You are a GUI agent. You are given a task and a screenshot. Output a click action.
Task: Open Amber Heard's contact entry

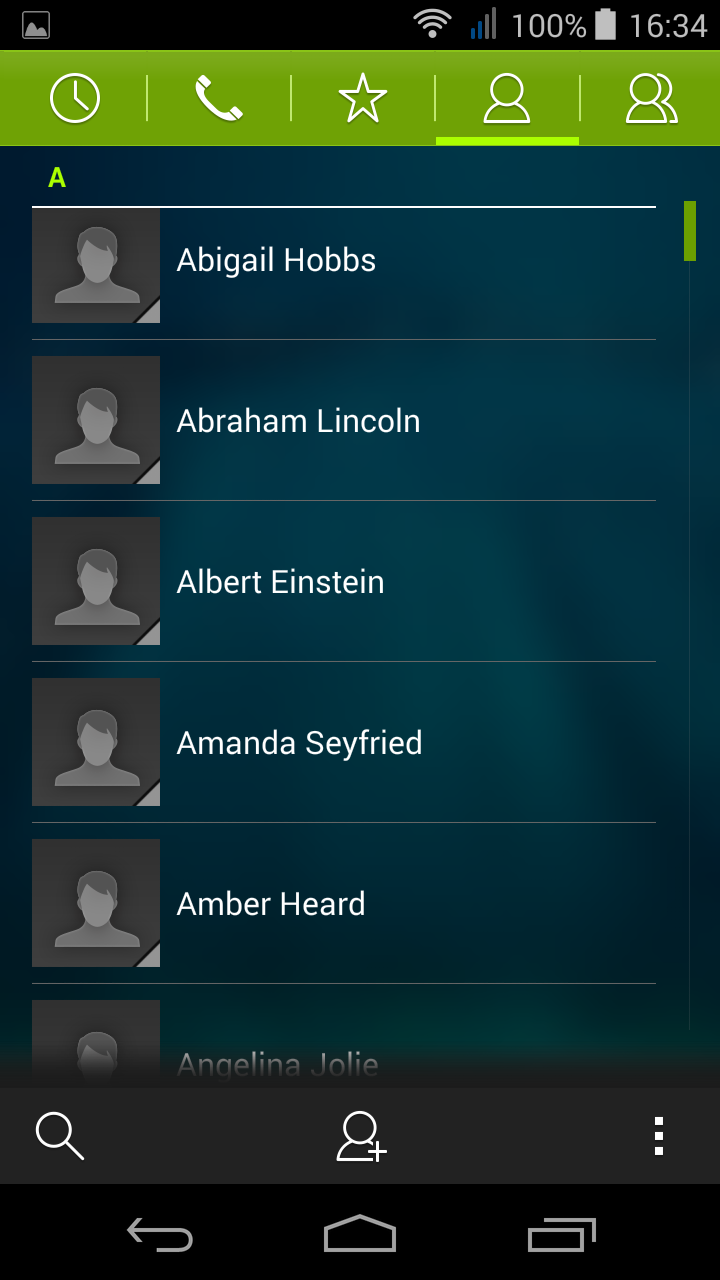pos(344,904)
